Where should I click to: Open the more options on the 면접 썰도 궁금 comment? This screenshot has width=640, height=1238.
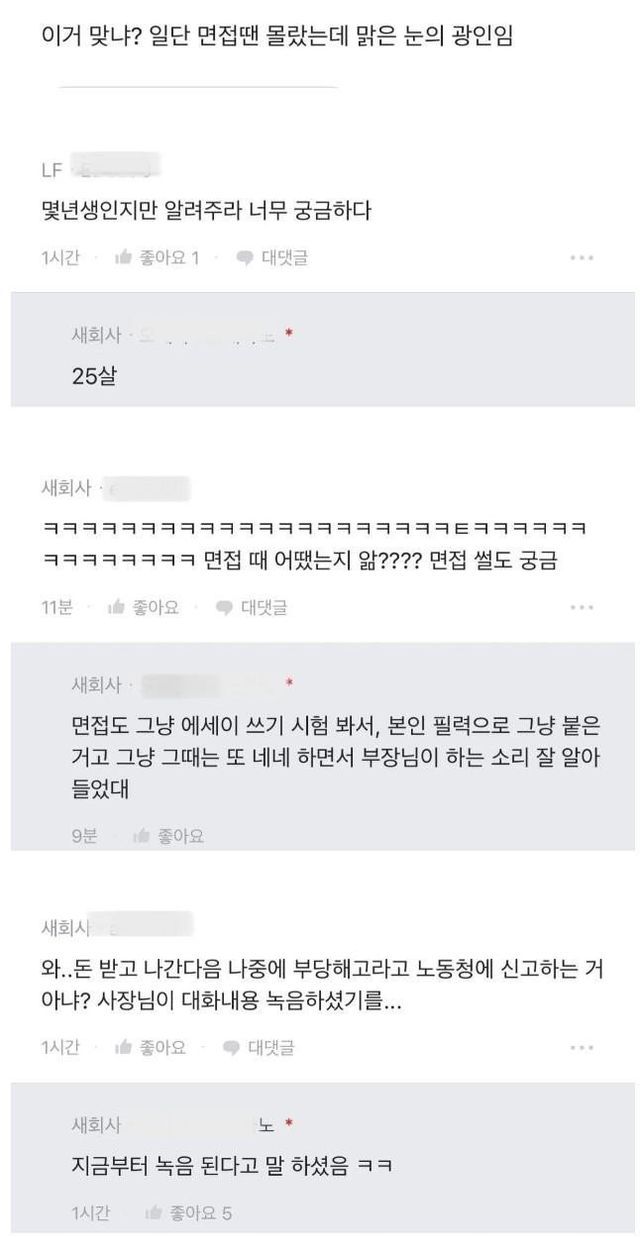coord(581,607)
